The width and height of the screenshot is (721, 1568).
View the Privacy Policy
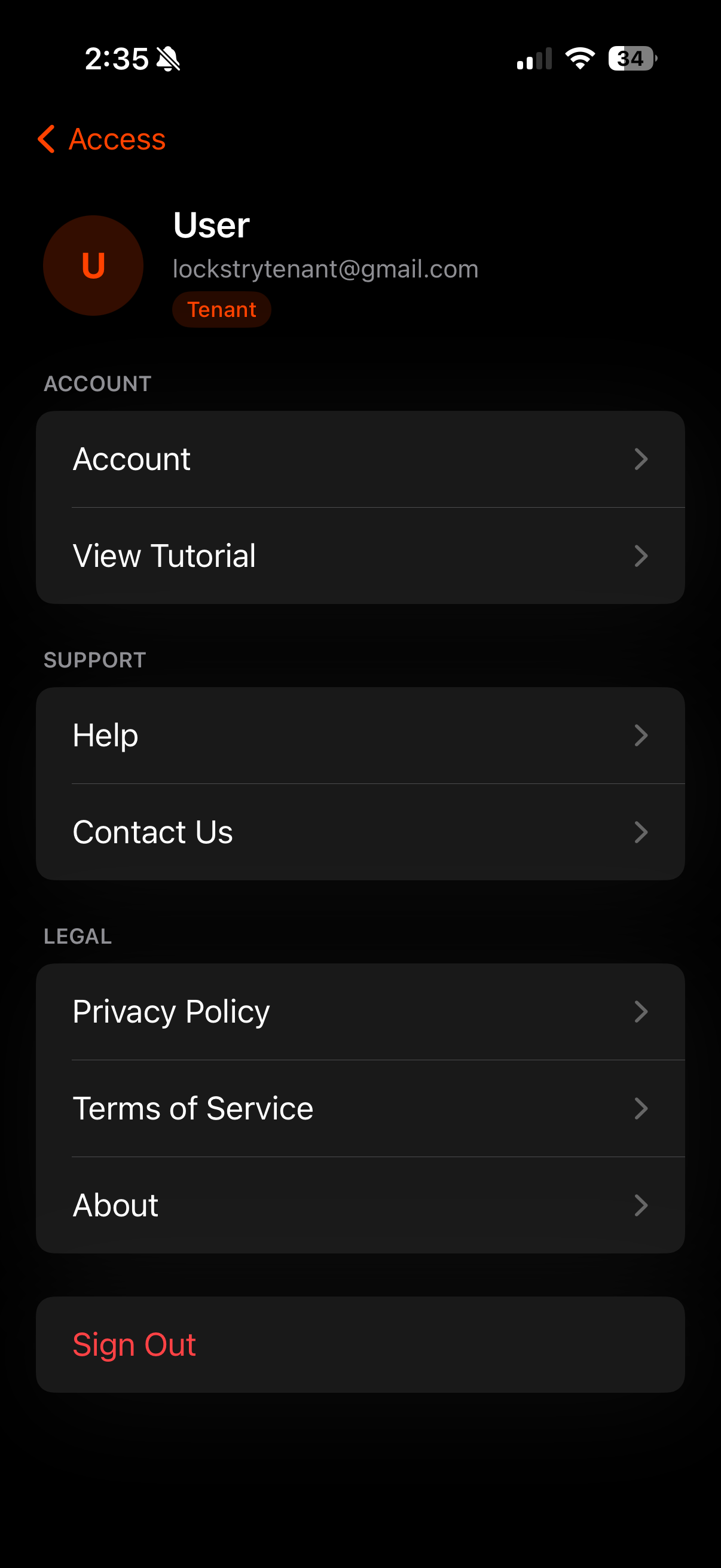coord(359,1012)
